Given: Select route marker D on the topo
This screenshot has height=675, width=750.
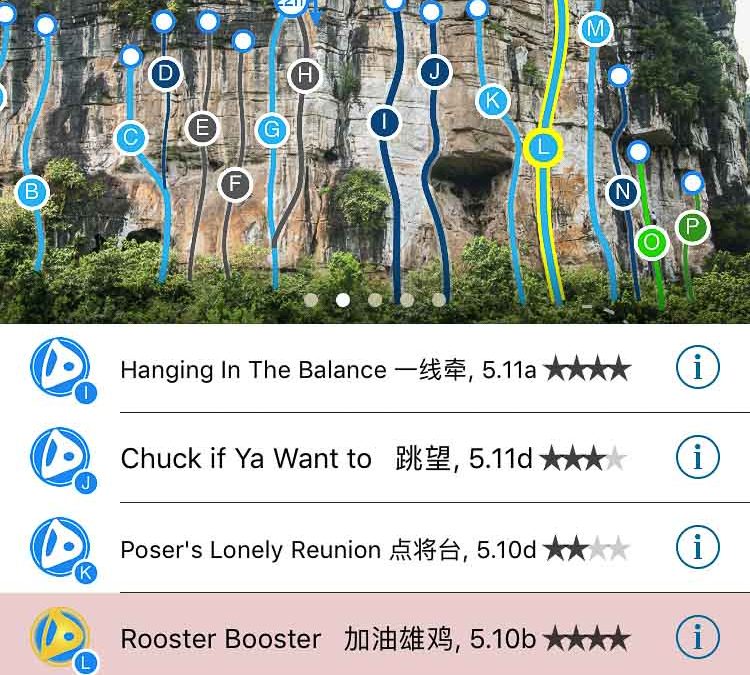Looking at the screenshot, I should (165, 73).
